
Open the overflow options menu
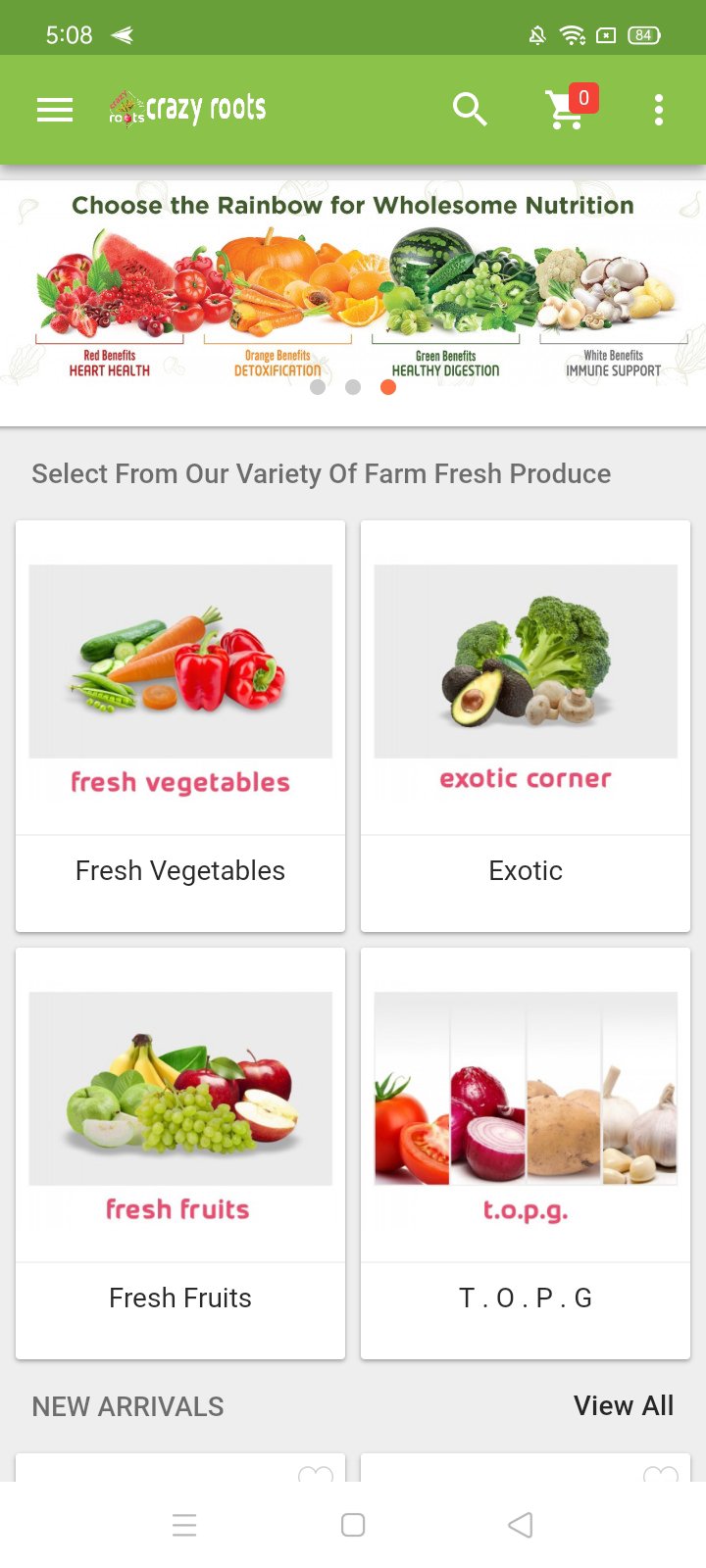tap(658, 110)
